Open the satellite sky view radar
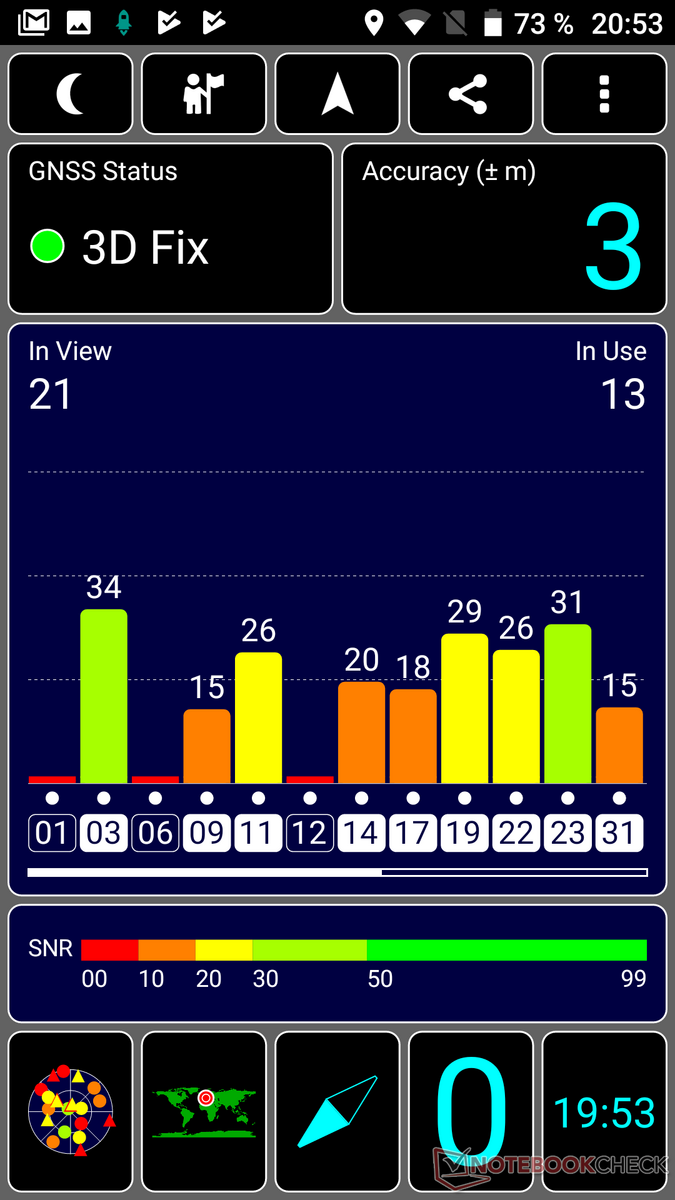 coord(71,1110)
